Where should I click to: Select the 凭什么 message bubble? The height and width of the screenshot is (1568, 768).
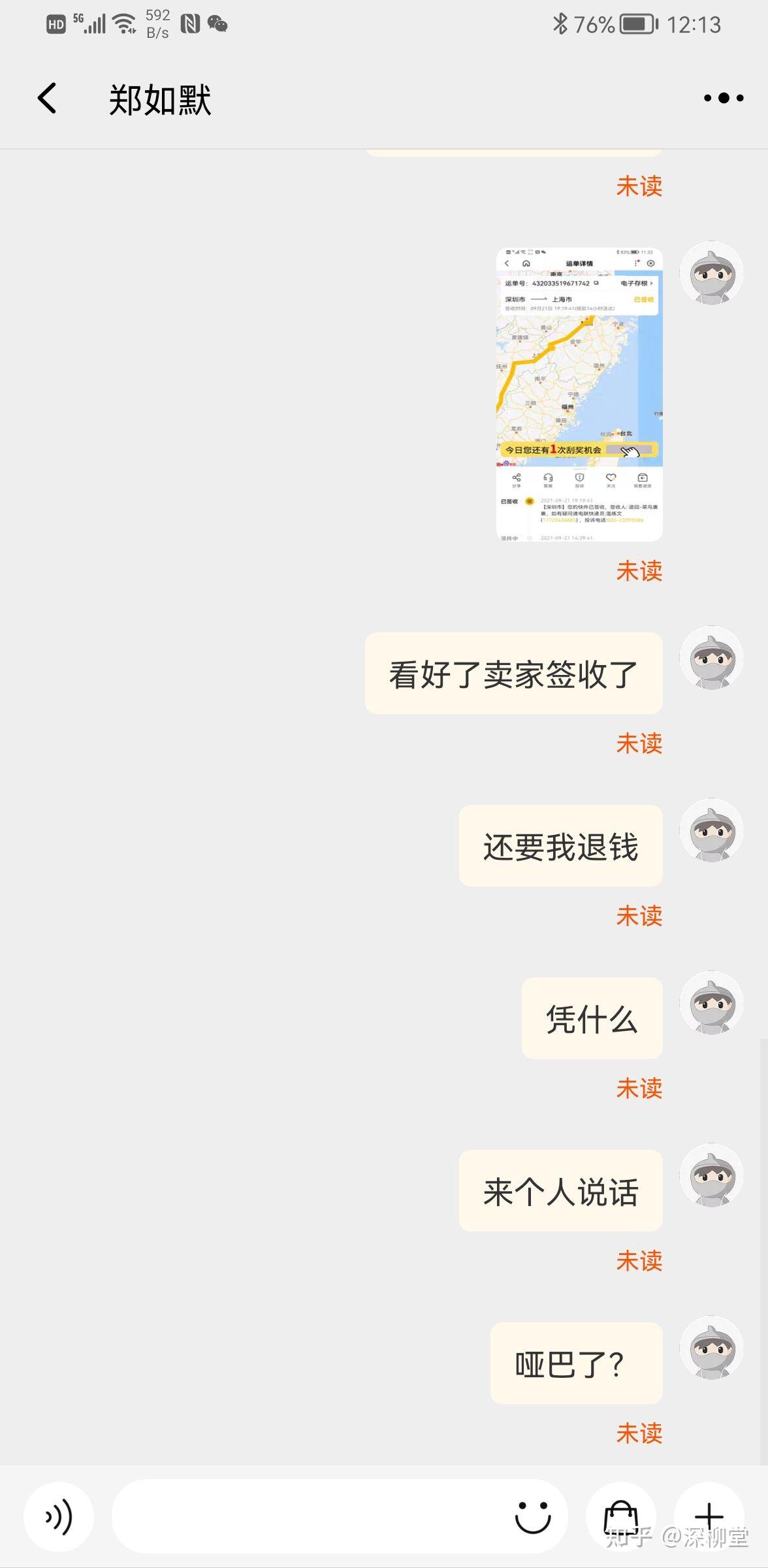[x=592, y=1018]
